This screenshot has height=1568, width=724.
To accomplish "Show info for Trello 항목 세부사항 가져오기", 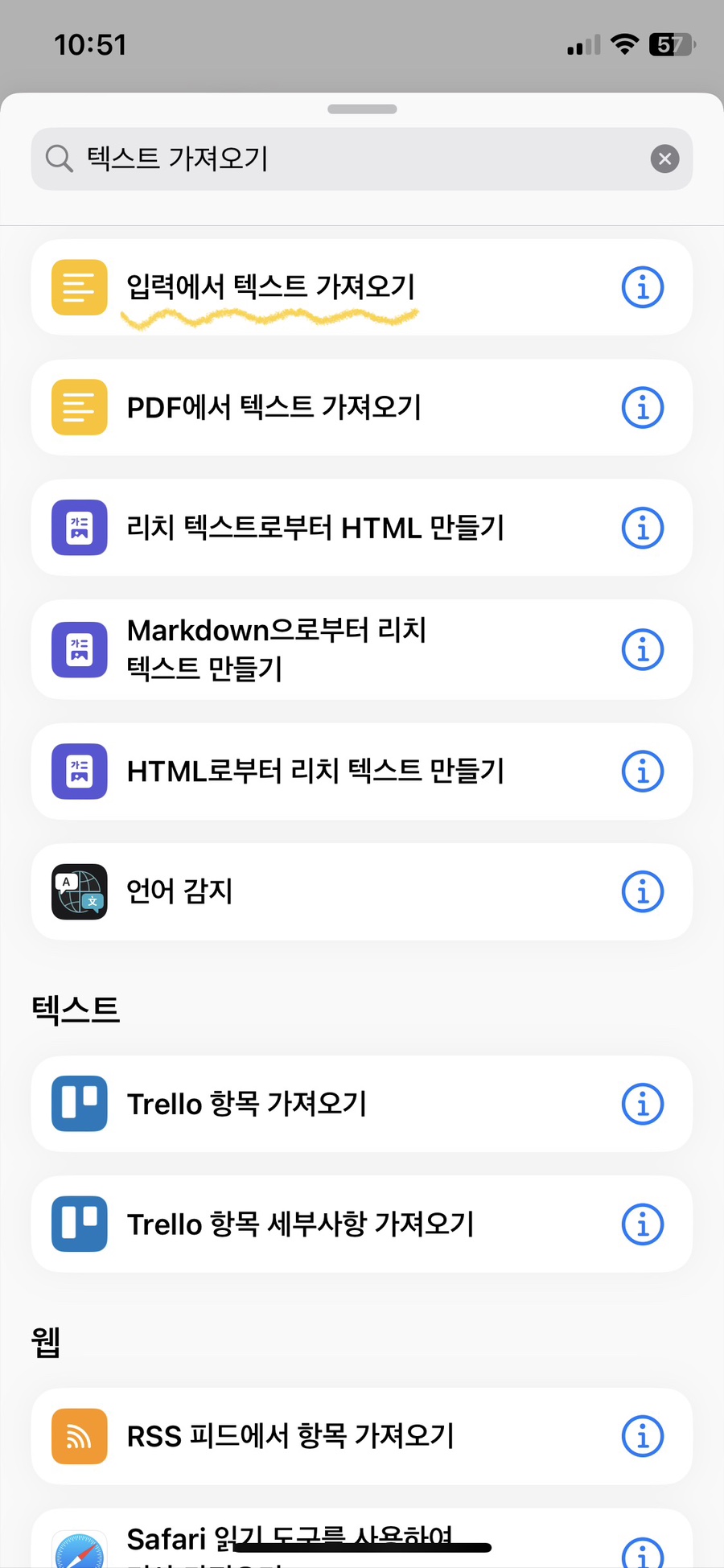I will coord(642,1224).
